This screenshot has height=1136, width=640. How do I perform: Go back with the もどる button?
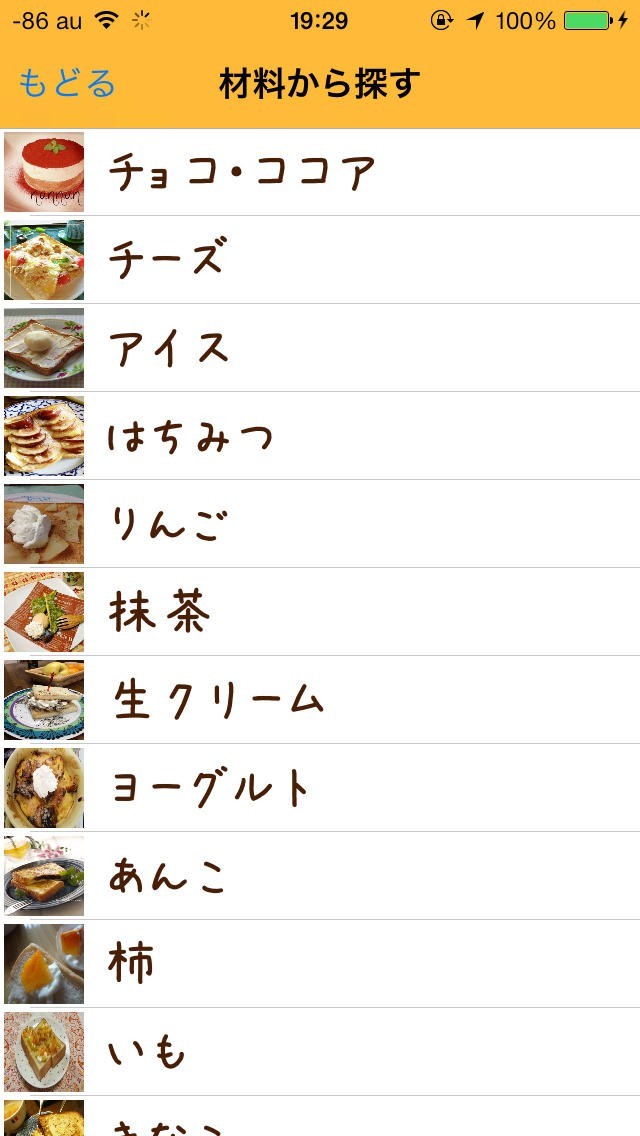point(66,84)
